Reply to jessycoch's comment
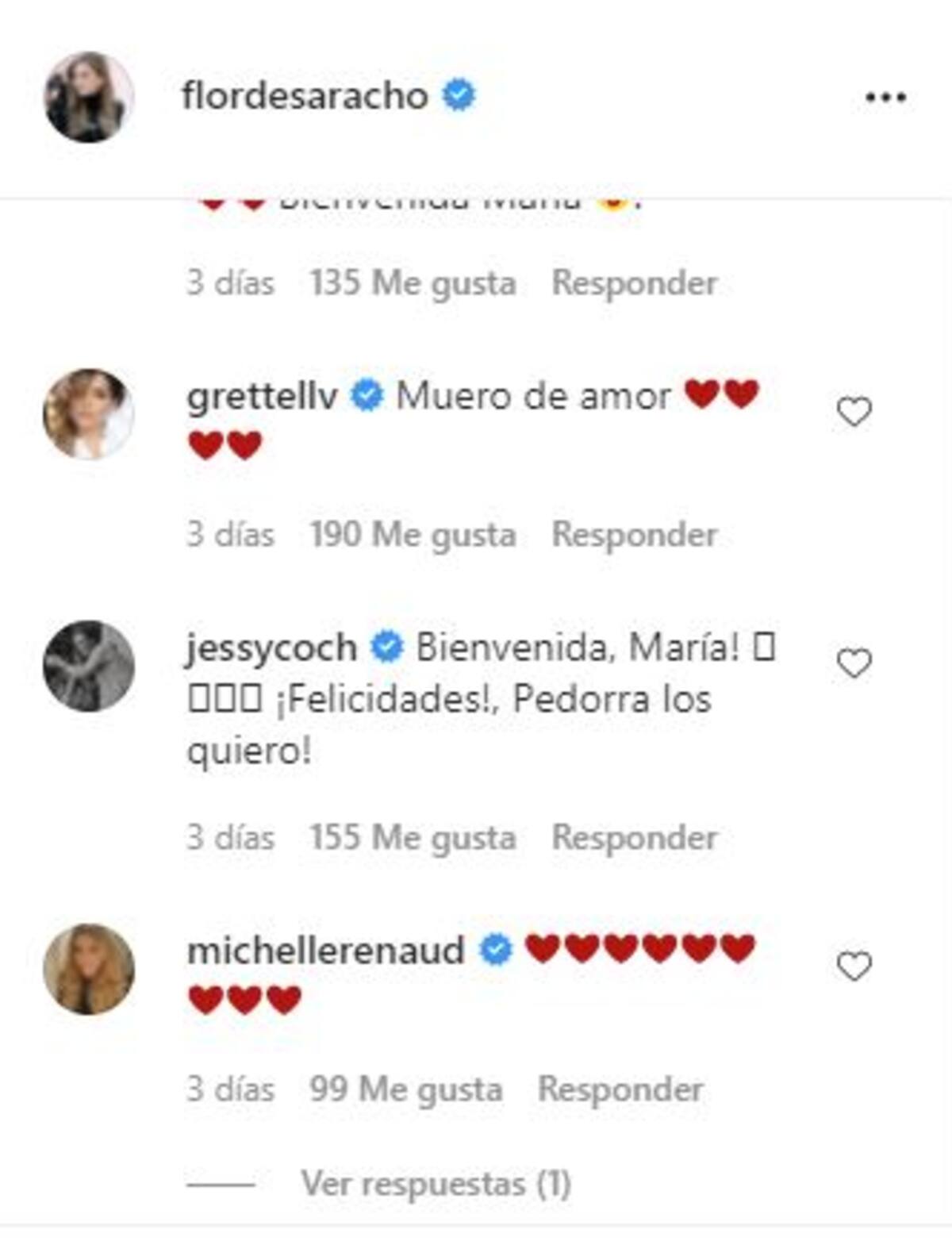Viewport: 952px width, 1241px height. click(x=635, y=837)
